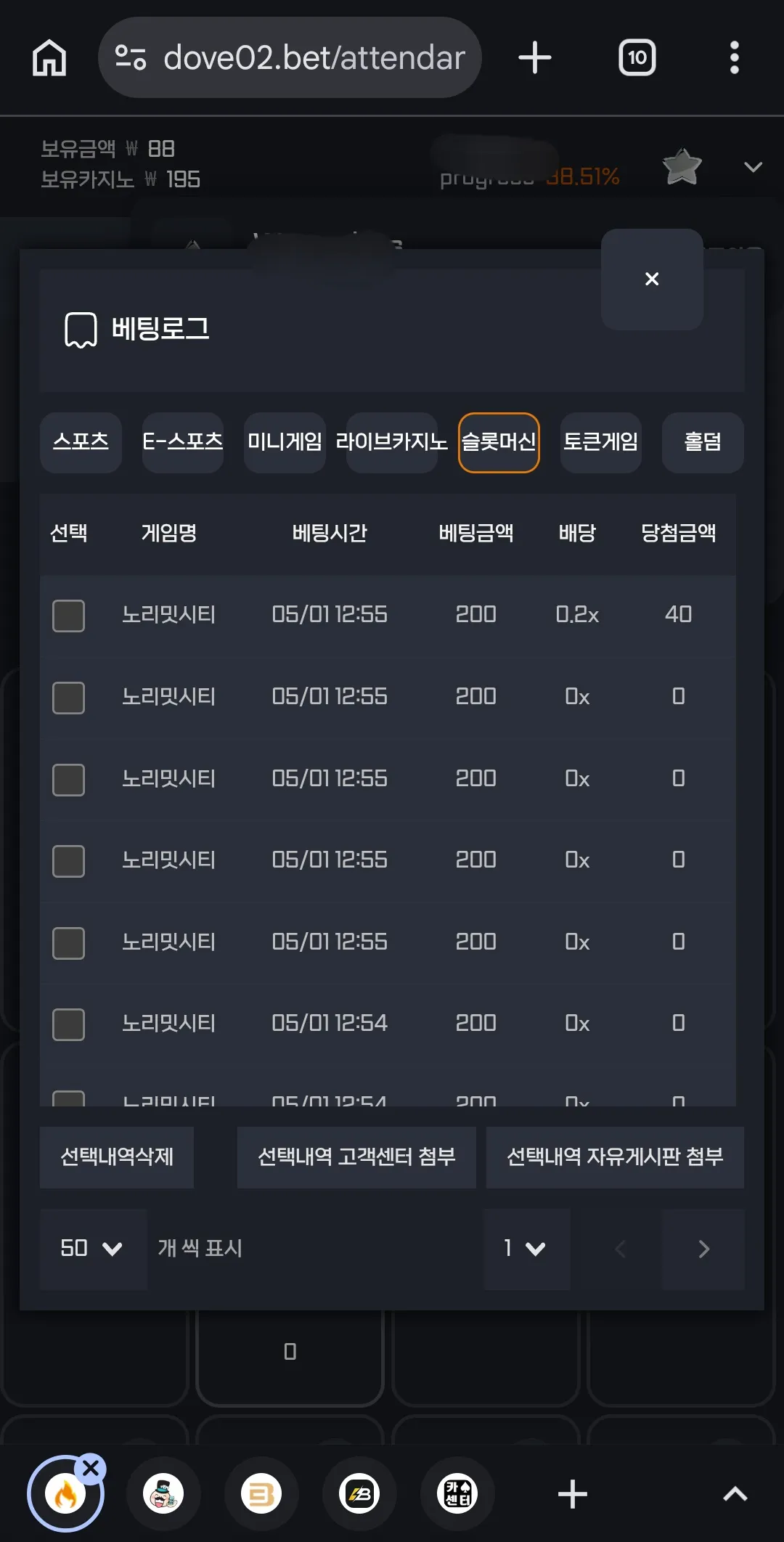The image size is (784, 1542).
Task: Open the browser overflow menu
Action: (x=735, y=57)
